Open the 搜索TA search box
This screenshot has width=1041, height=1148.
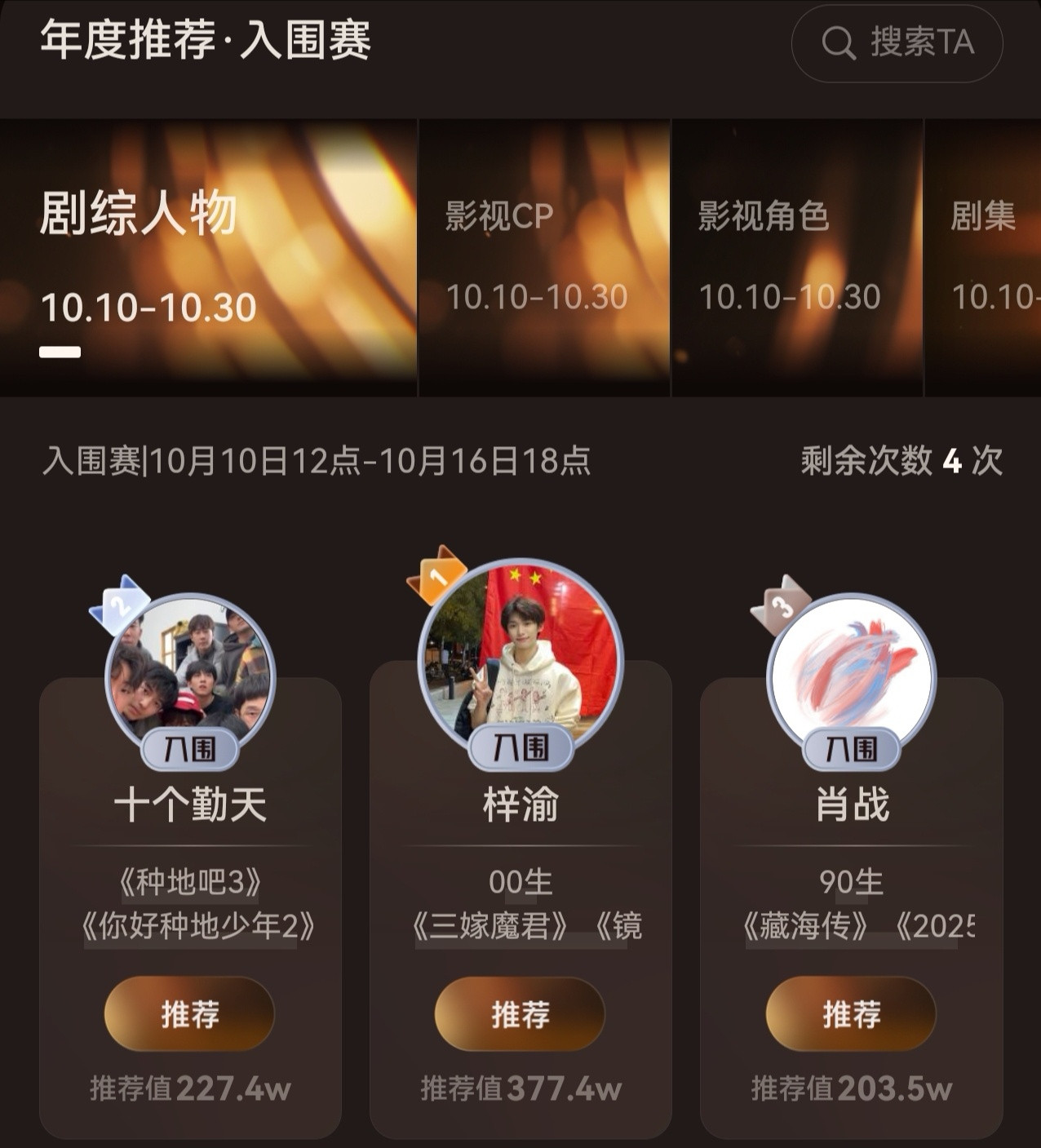point(897,42)
